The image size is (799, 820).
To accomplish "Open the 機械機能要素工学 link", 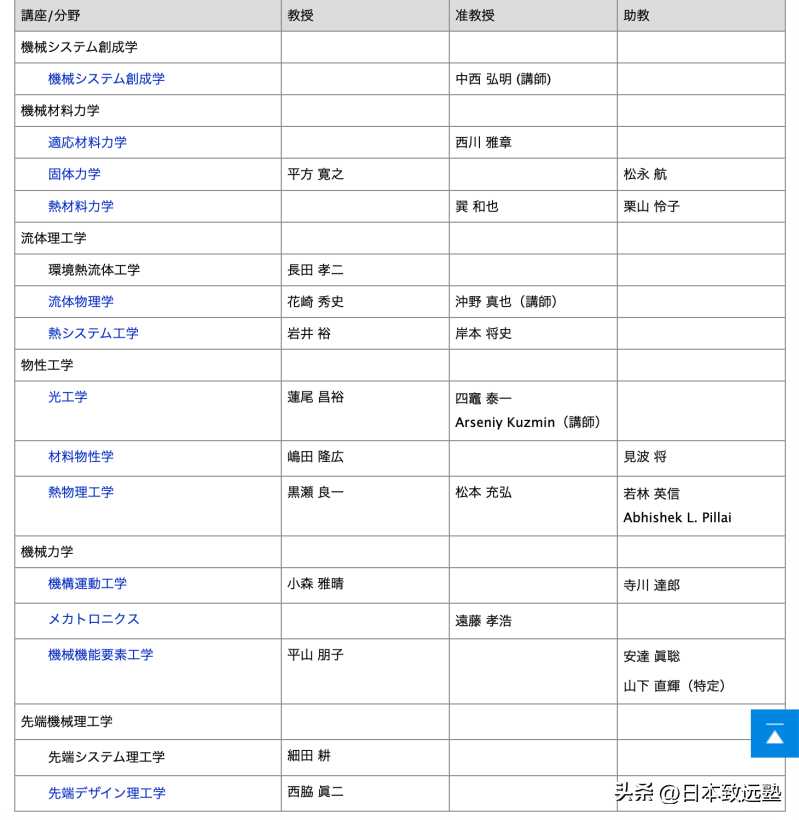I will point(100,655).
